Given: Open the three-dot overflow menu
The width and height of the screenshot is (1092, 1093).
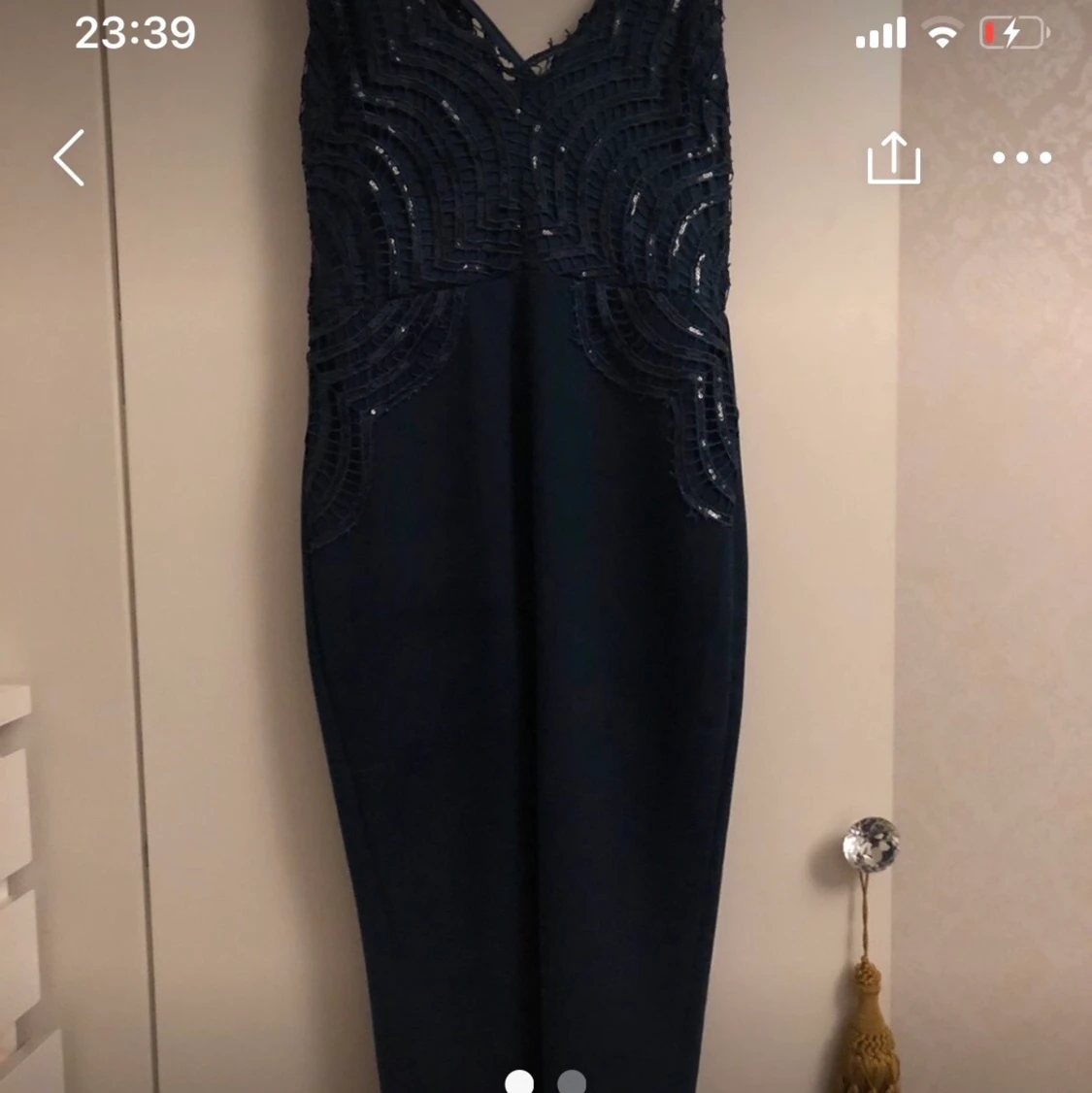Looking at the screenshot, I should coord(1021,158).
